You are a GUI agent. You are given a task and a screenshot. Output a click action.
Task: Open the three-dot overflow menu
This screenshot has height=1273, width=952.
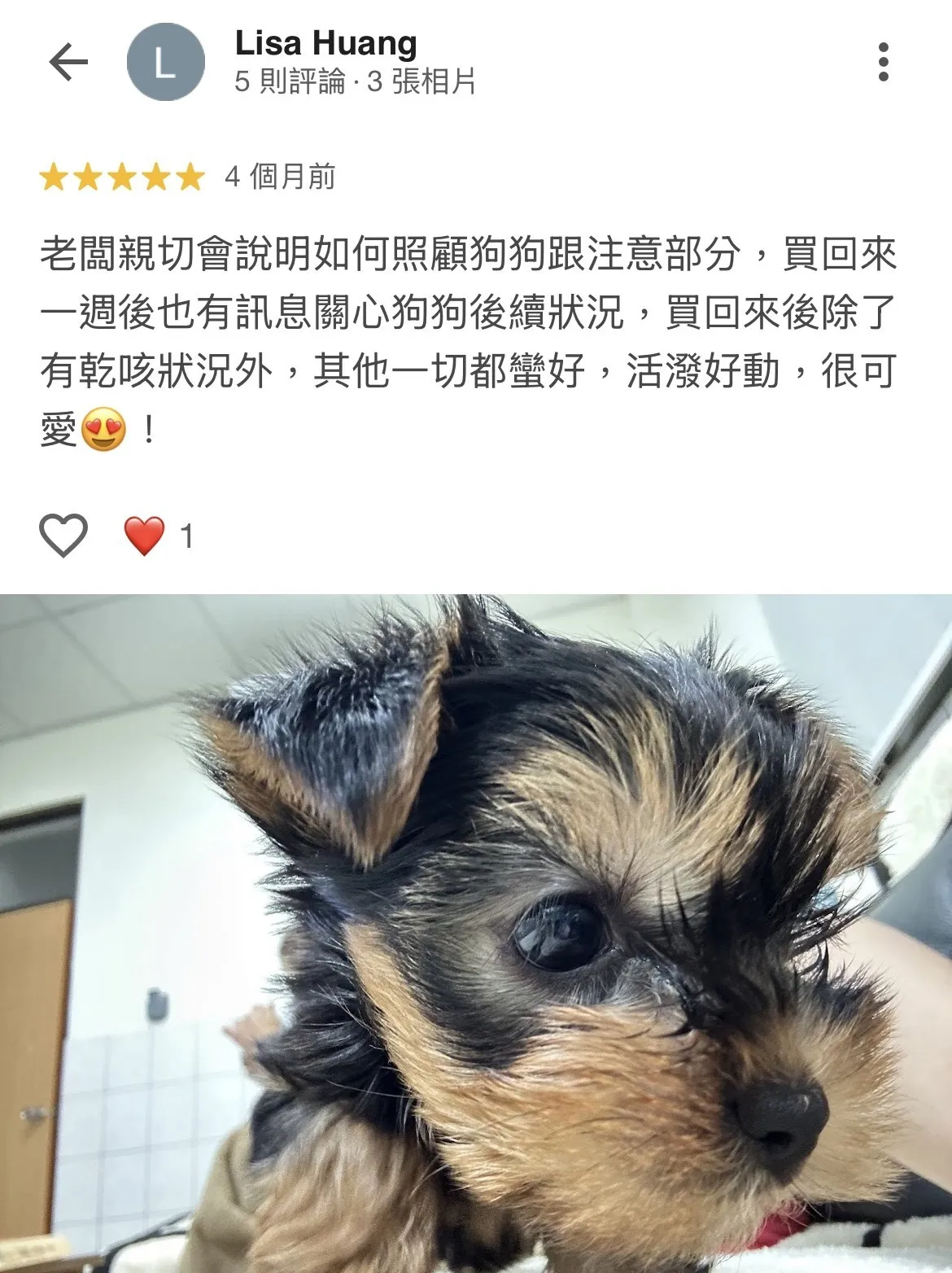pos(883,63)
